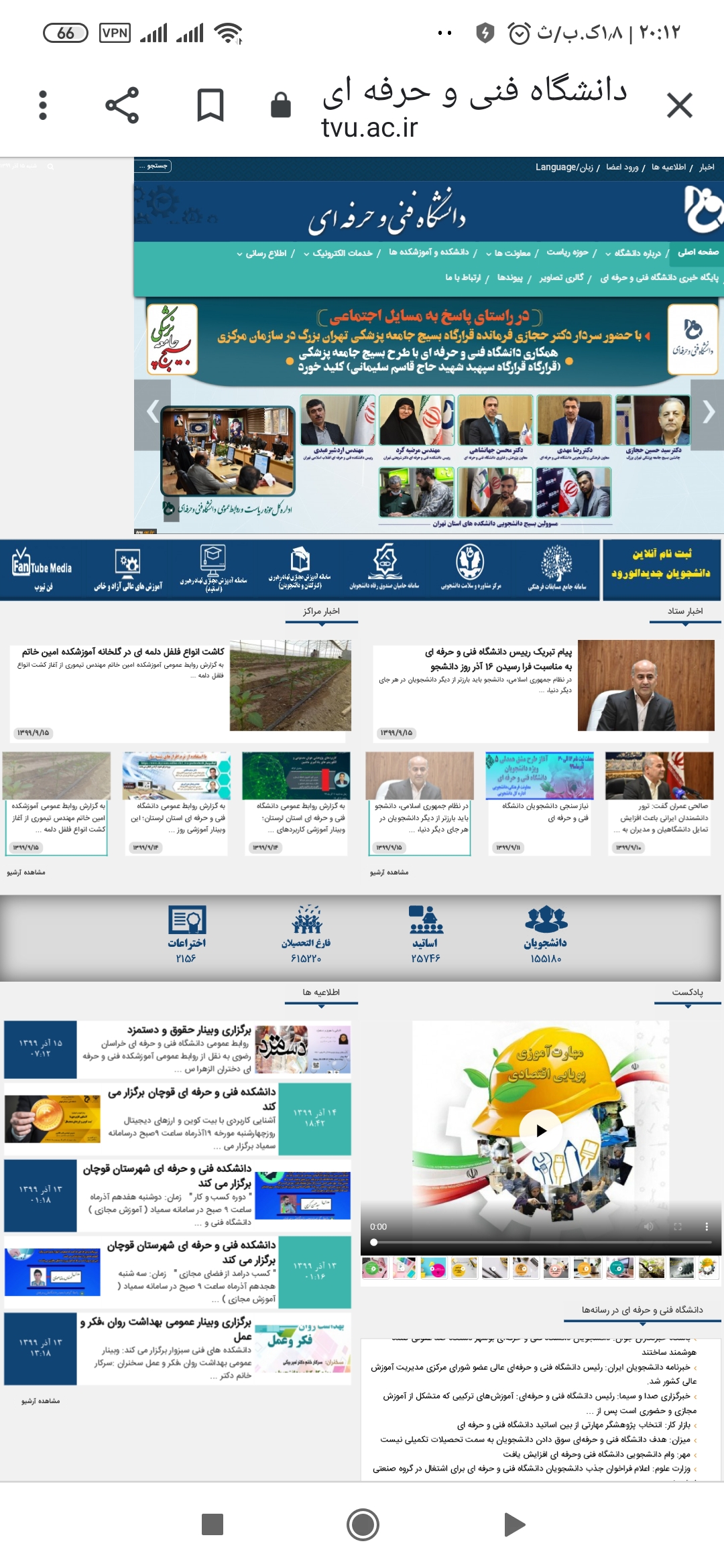Open the Language/زبان link
Viewport: 724px width, 1568px height.
pyautogui.click(x=564, y=167)
